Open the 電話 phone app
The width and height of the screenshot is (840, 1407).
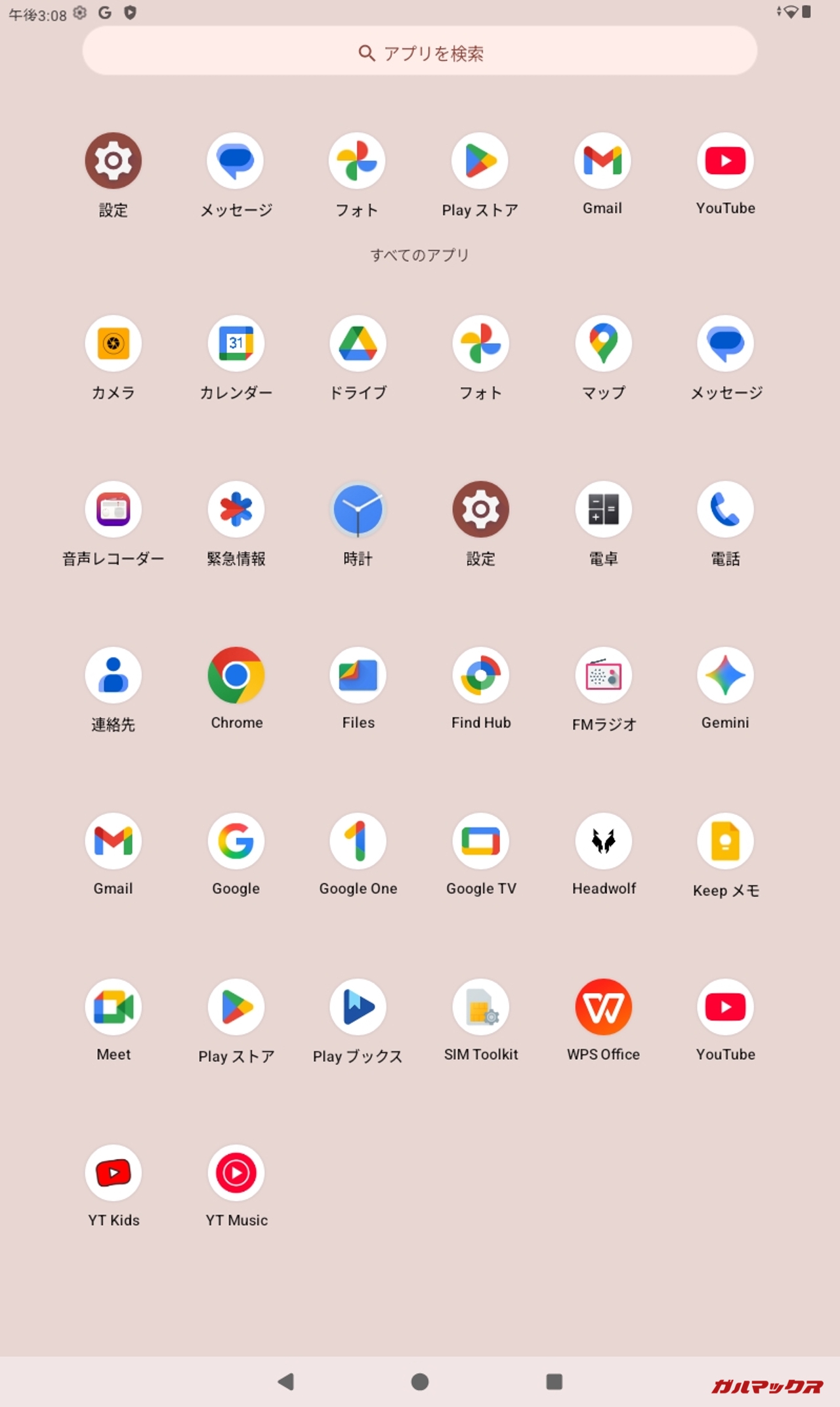(725, 509)
